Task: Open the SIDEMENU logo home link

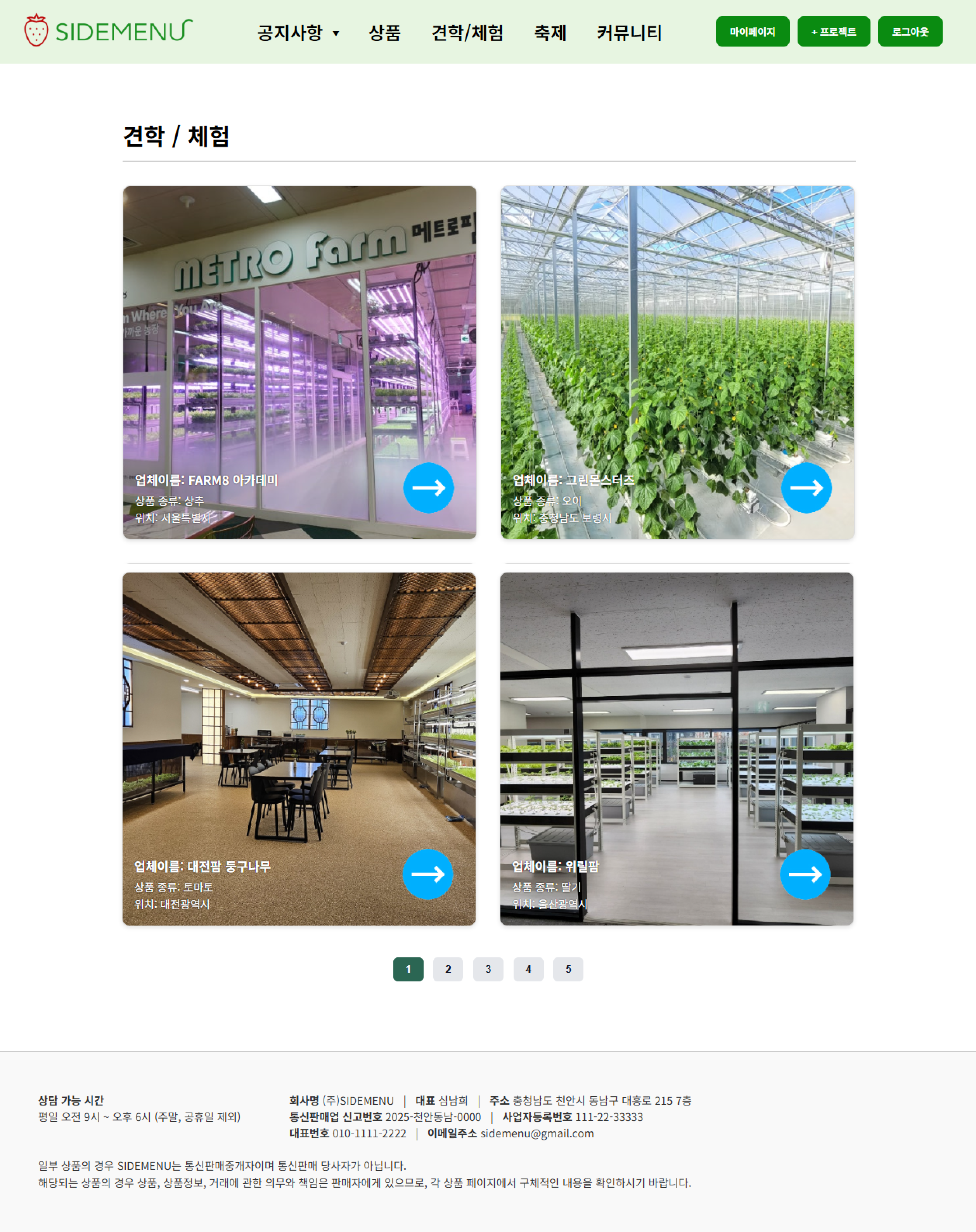Action: coord(109,30)
